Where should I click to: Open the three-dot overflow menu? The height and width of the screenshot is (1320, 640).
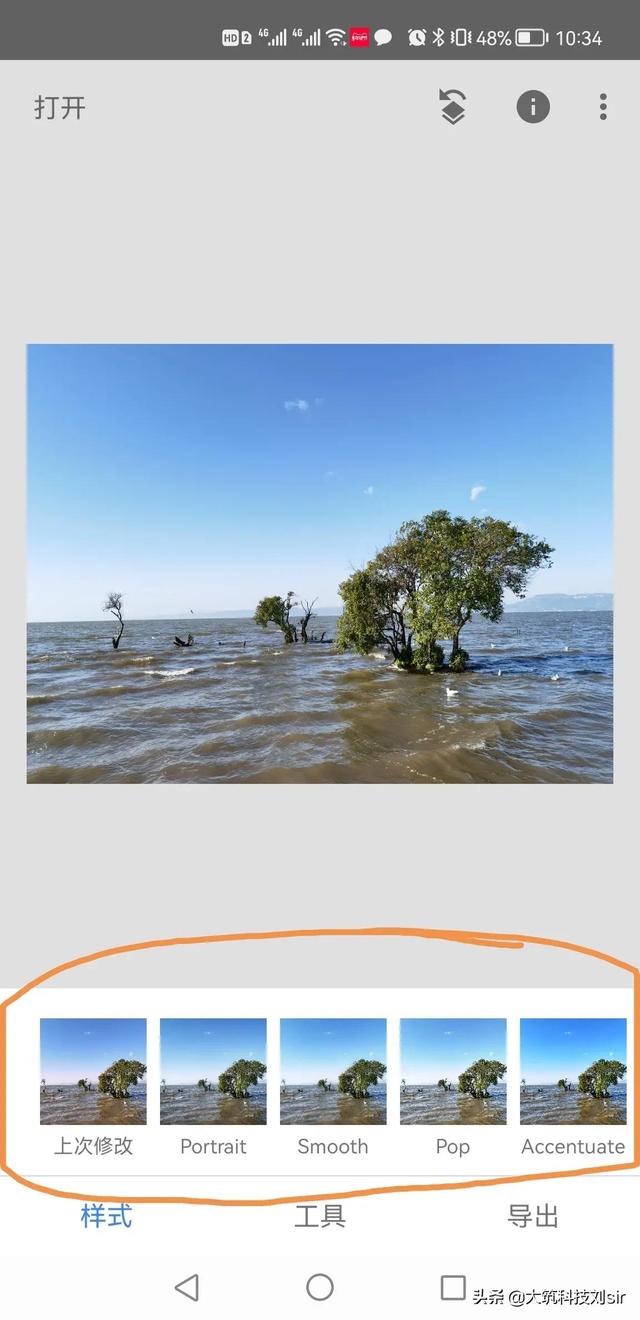(x=603, y=107)
